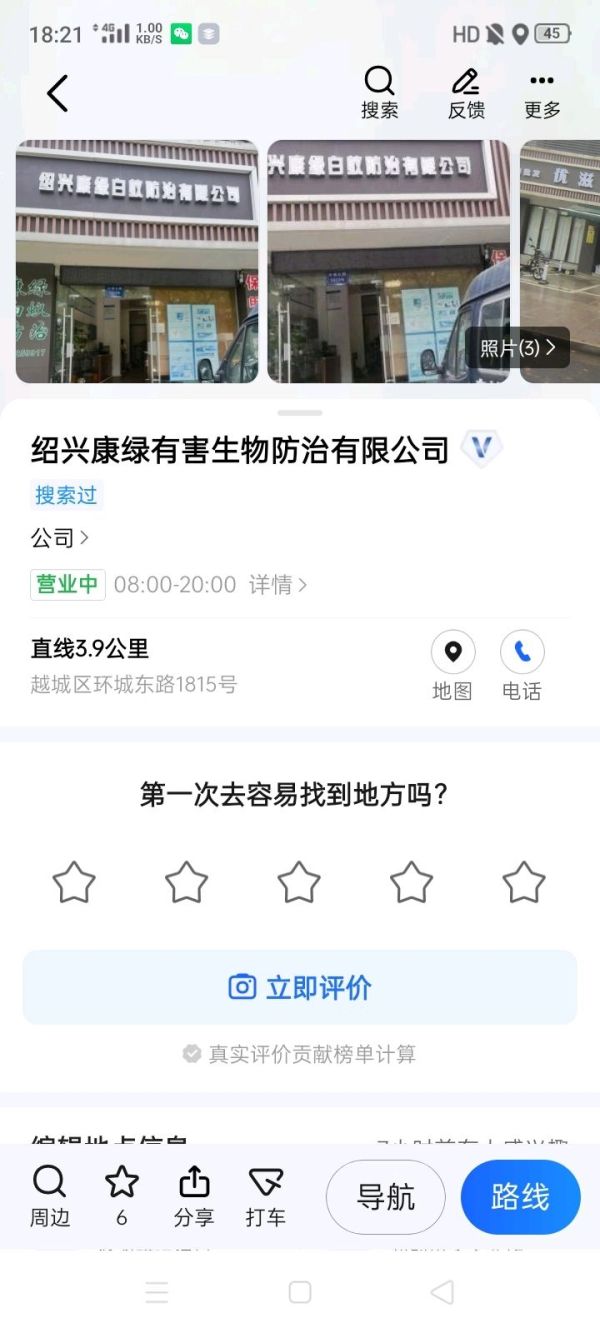This screenshot has height=1333, width=600.
Task: Open the 公司 category link
Action: (60, 538)
